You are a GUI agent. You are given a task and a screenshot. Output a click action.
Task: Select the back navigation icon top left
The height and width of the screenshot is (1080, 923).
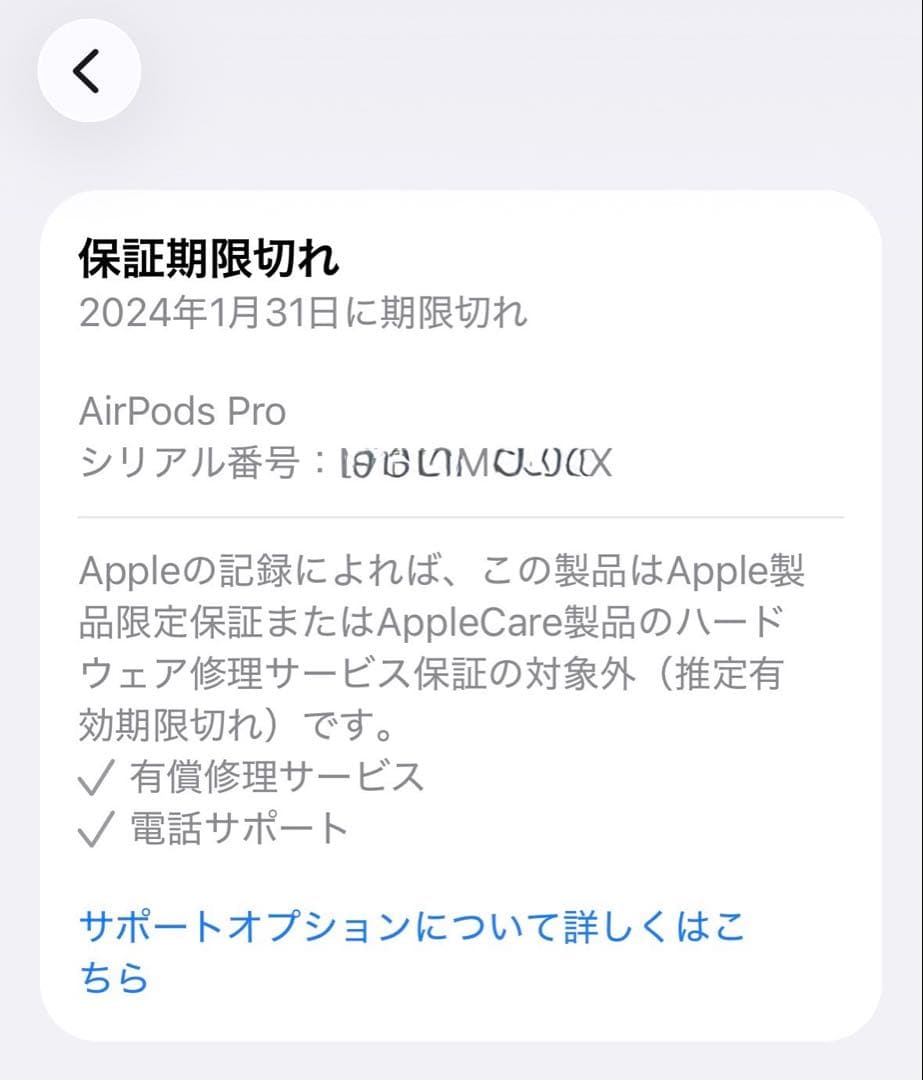point(90,70)
